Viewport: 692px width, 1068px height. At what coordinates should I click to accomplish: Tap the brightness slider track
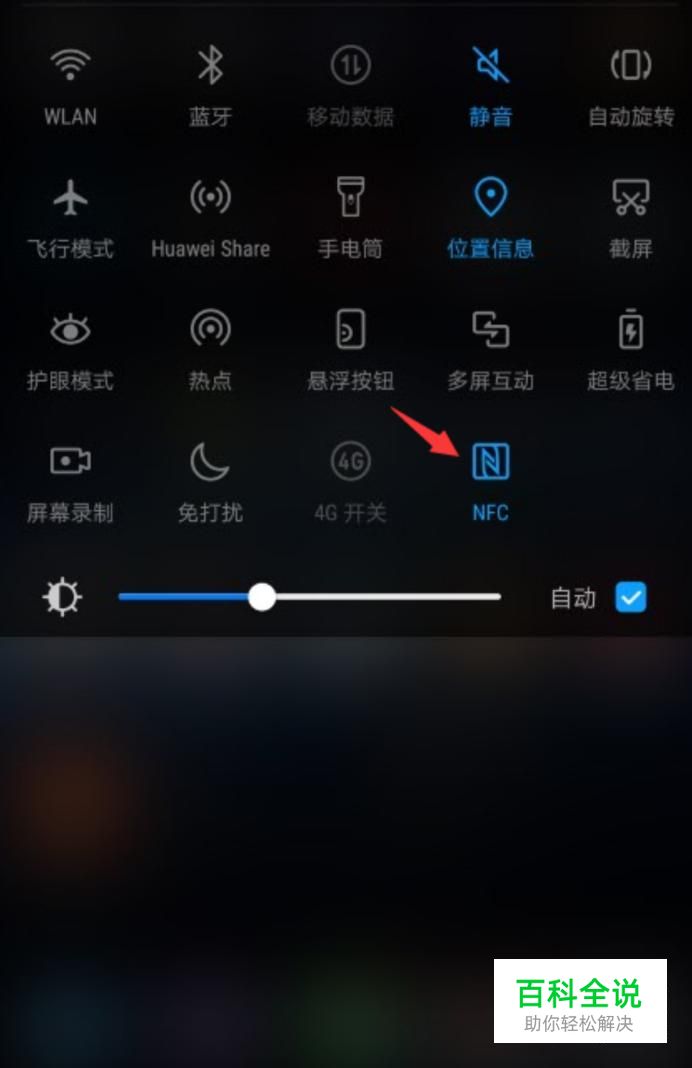tap(400, 597)
